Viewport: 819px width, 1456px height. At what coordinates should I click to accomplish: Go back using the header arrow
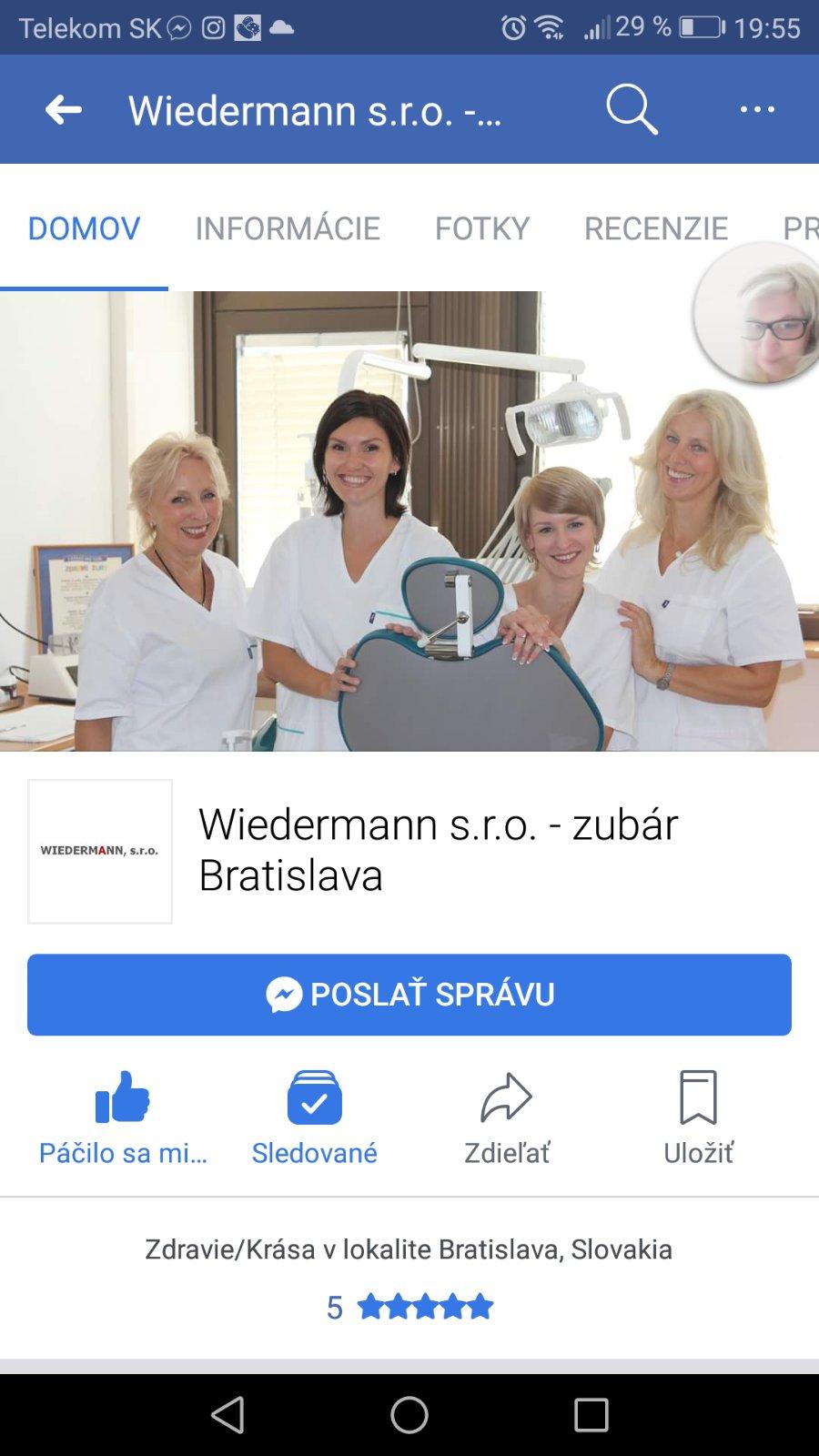pos(64,110)
